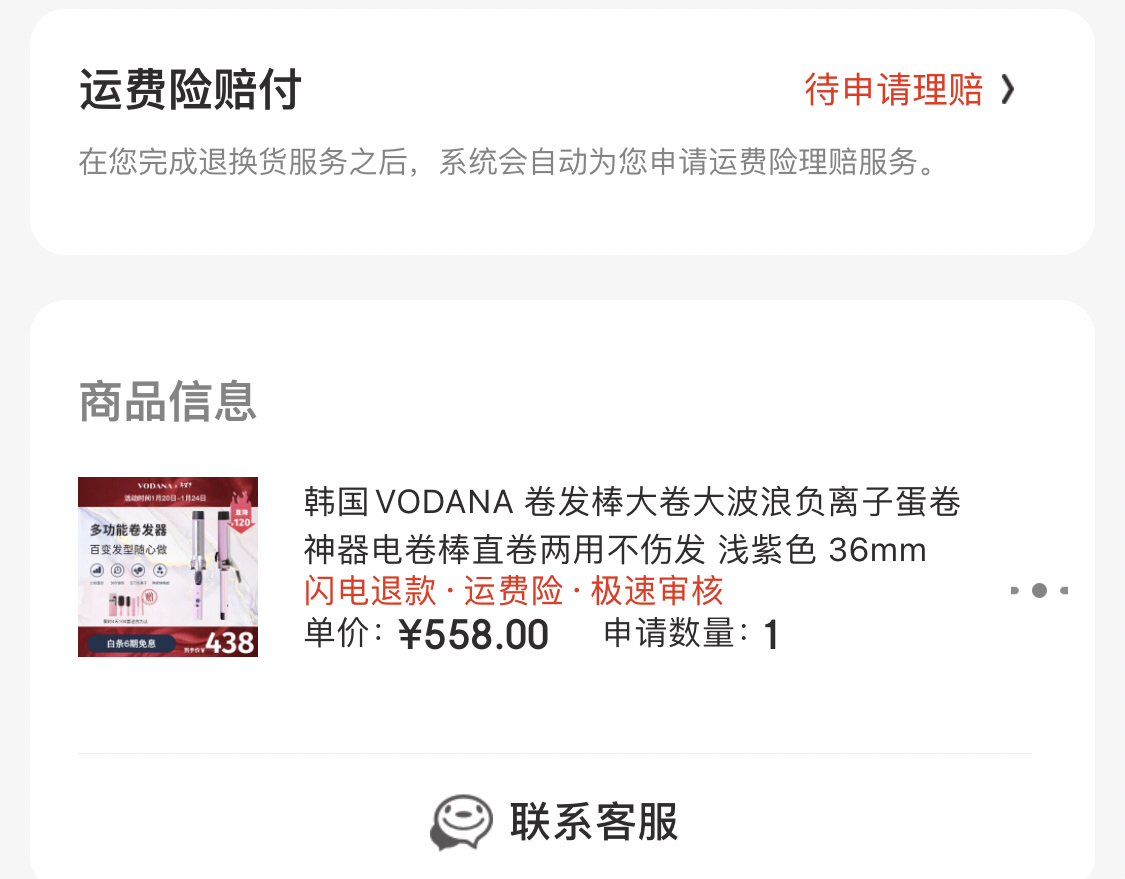Tap the three-dot indicator beside product info
The width and height of the screenshot is (1125, 879).
point(1039,591)
